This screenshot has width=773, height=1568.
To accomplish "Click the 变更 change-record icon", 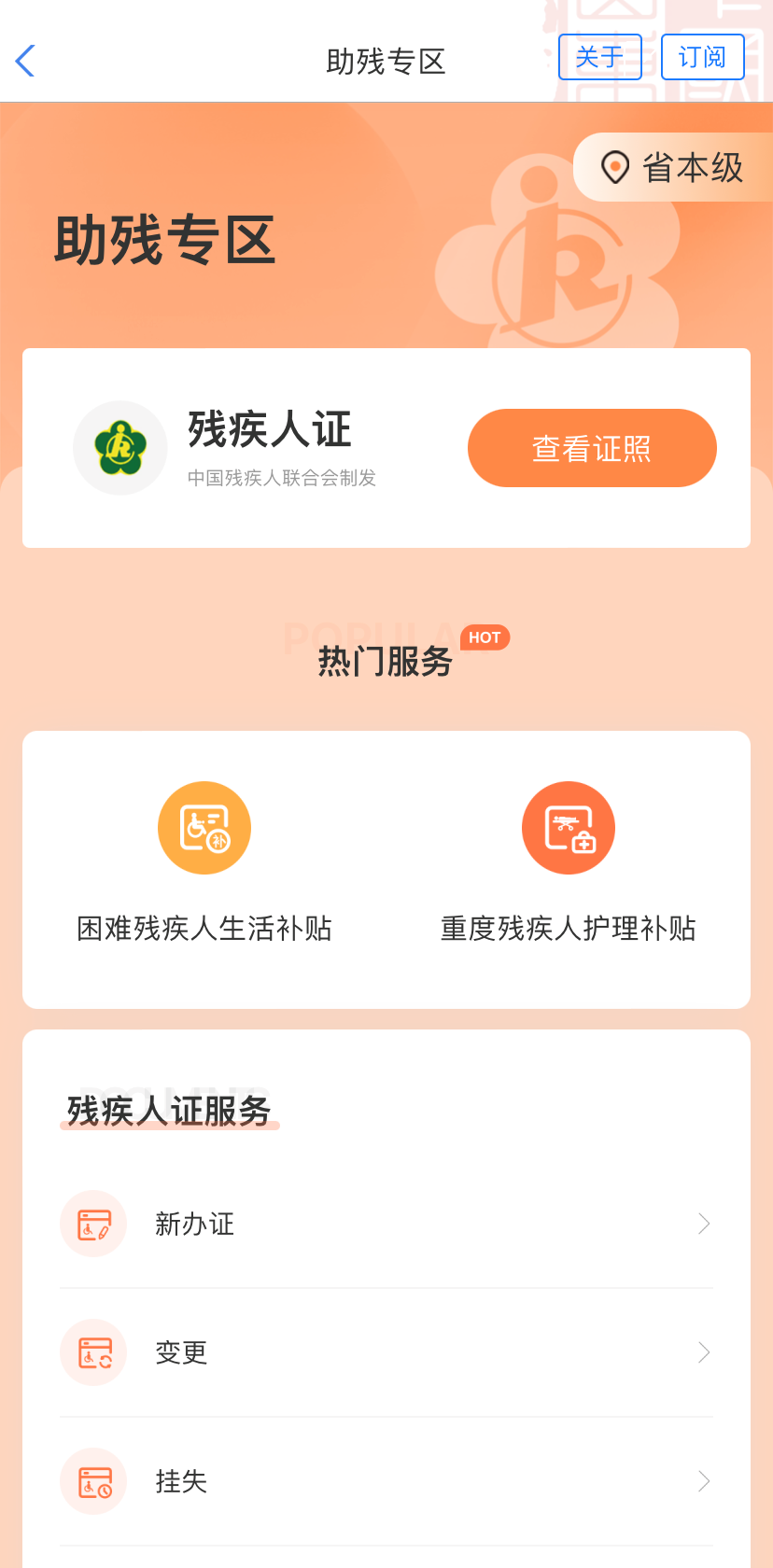I will point(93,1352).
